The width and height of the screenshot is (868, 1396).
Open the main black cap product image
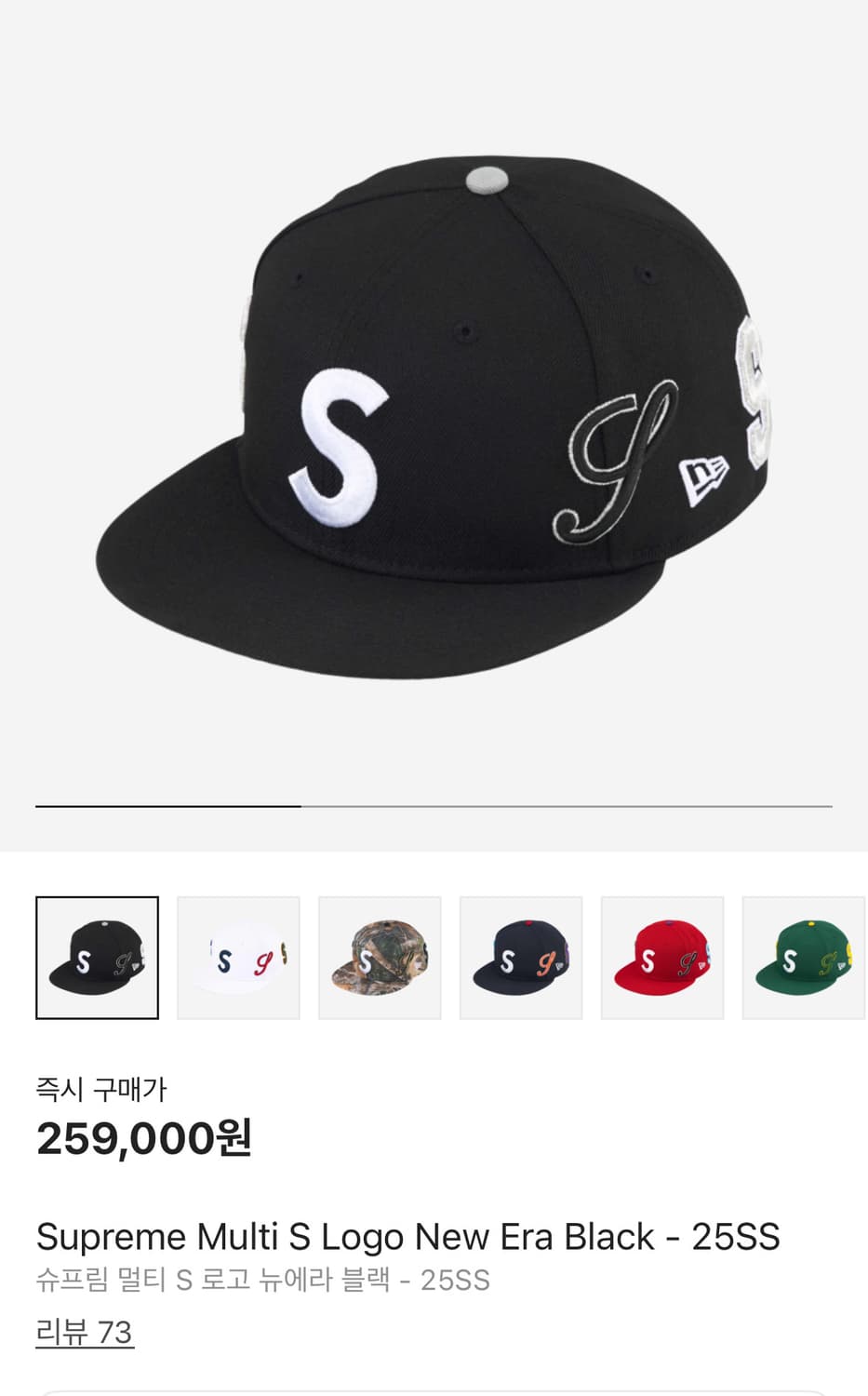(434, 419)
